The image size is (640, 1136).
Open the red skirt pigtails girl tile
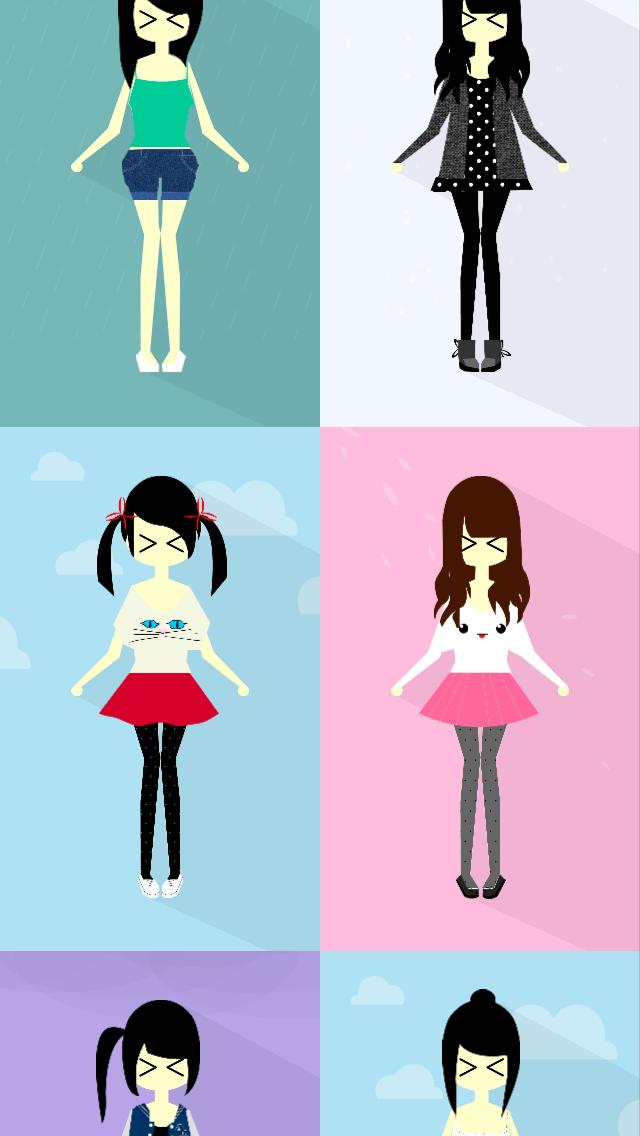point(160,688)
